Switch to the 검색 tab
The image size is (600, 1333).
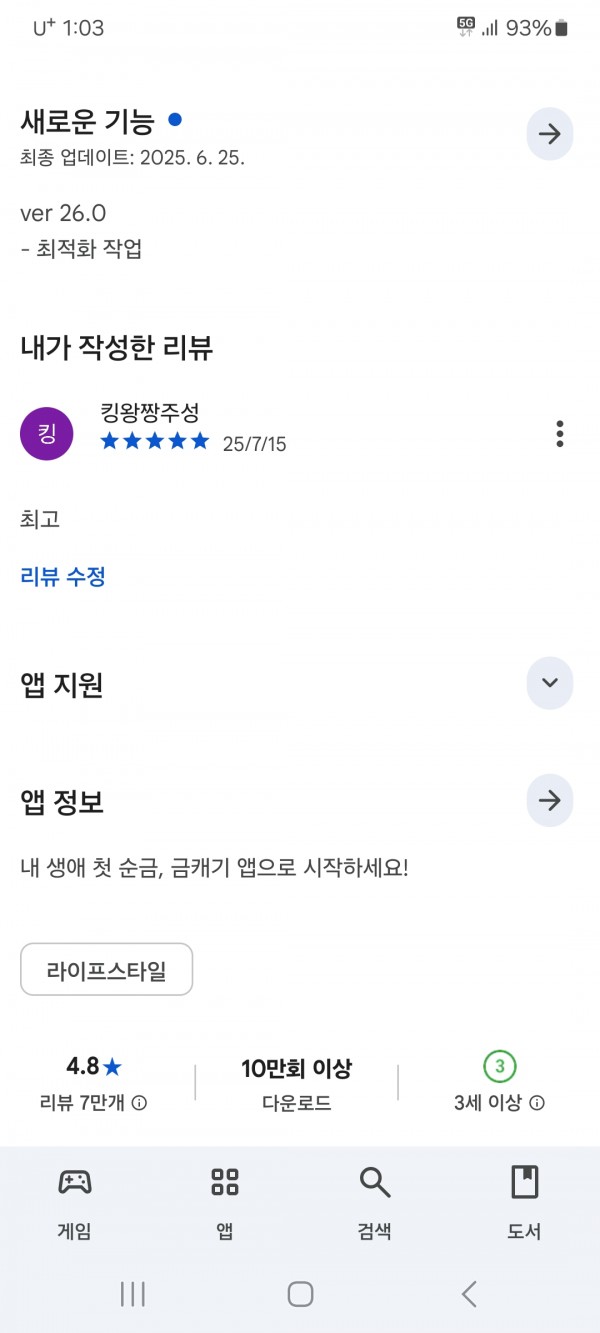pyautogui.click(x=375, y=1201)
